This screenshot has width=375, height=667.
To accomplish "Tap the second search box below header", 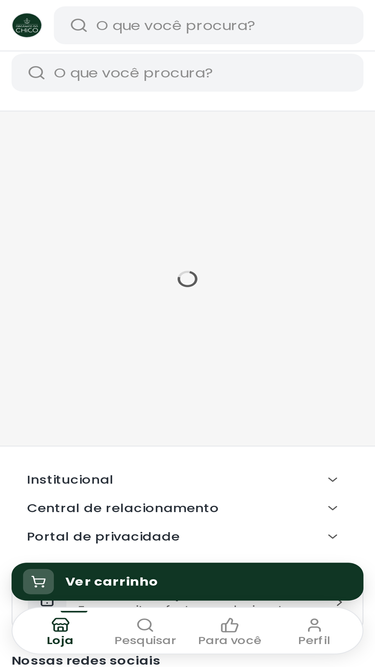I will 188,73.
